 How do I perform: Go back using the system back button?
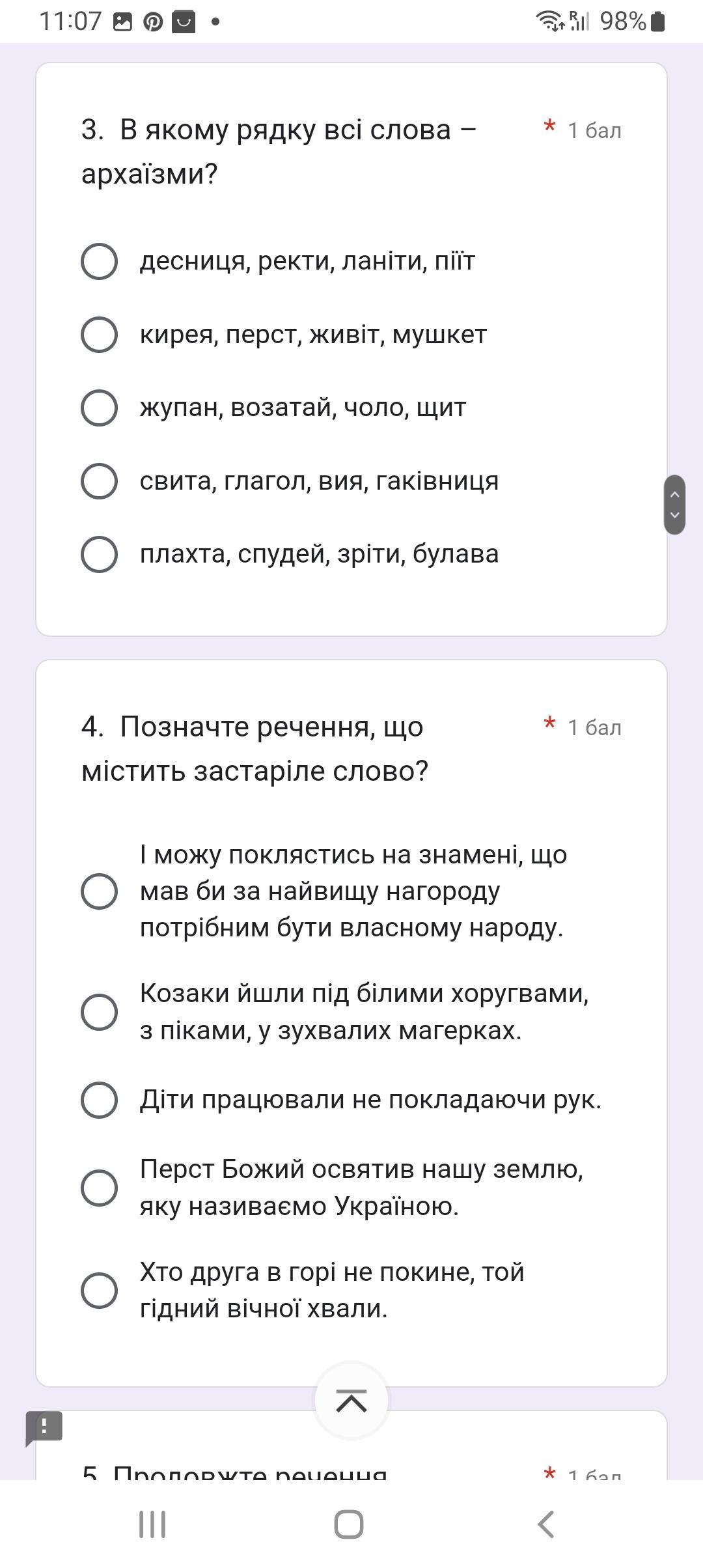point(545,1524)
